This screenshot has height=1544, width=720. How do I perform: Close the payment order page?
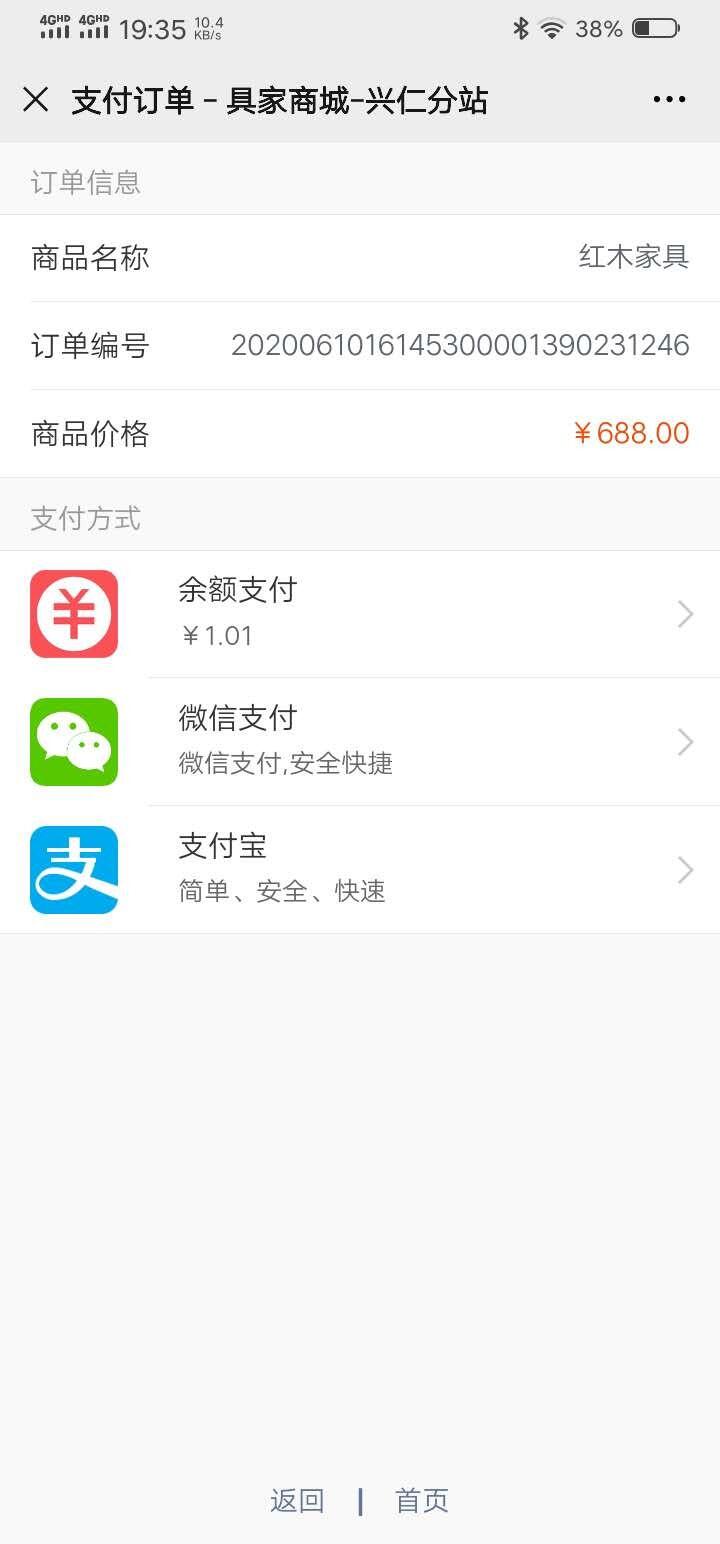point(36,100)
